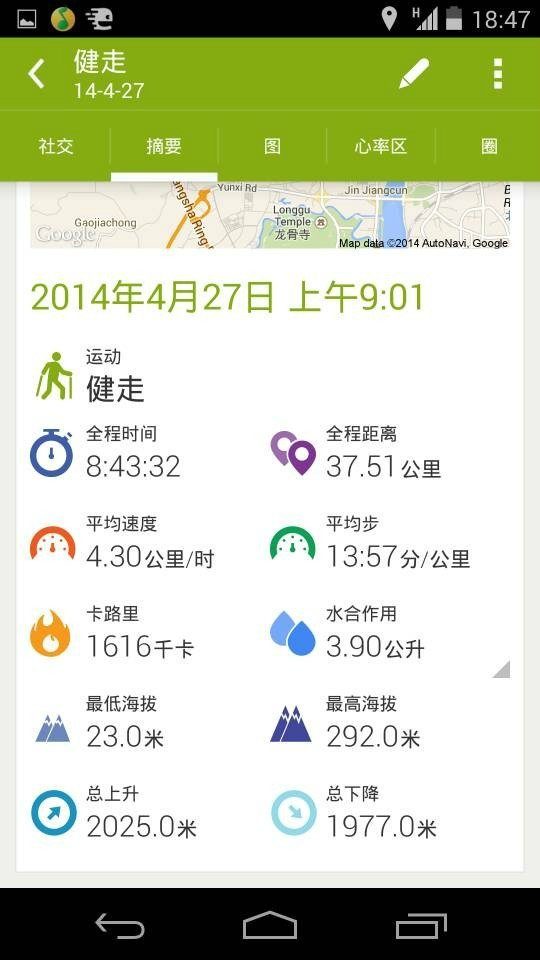
Task: Open the 心率区 tab
Action: (381, 146)
